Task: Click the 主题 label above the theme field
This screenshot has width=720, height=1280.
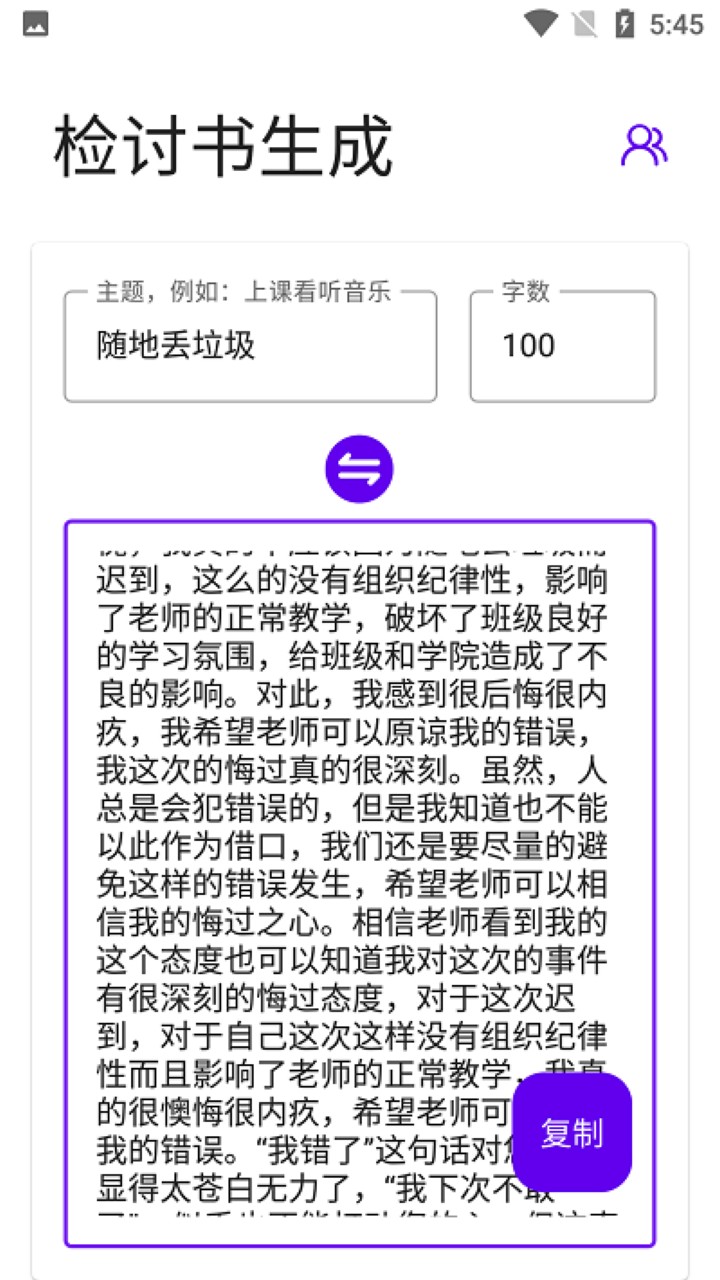Action: click(243, 293)
